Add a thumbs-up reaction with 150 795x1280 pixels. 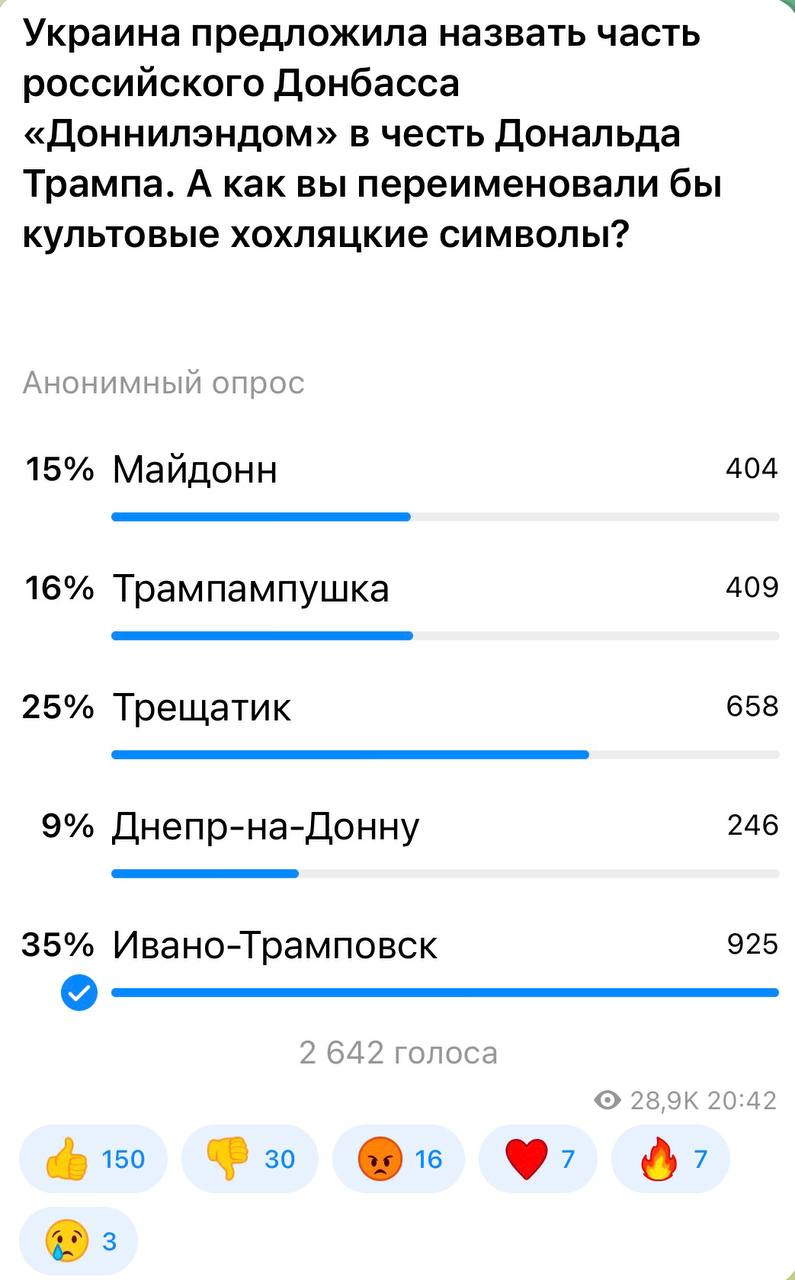click(x=95, y=1159)
